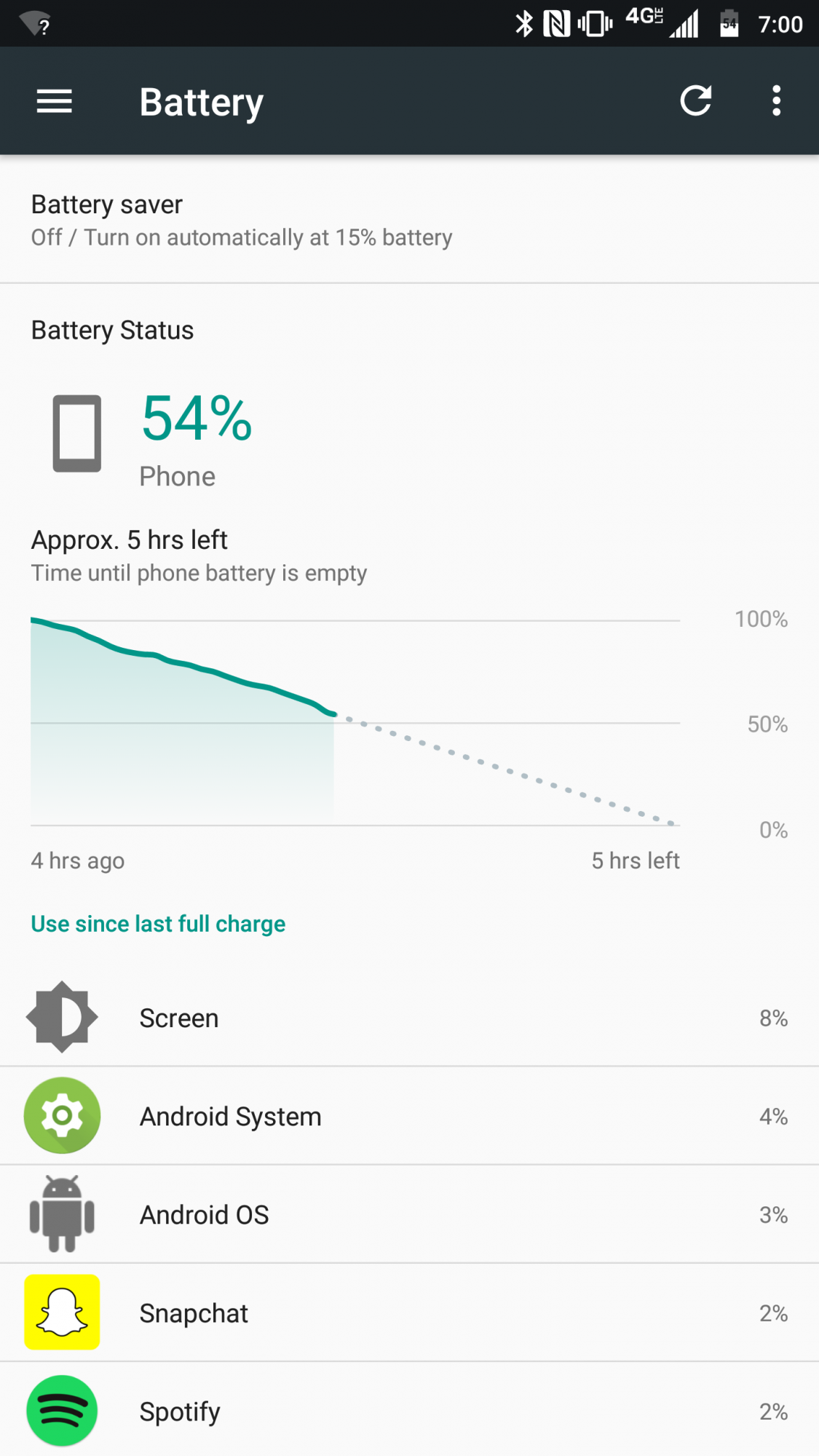819x1456 pixels.
Task: Open Battery saver settings
Action: coord(409,220)
